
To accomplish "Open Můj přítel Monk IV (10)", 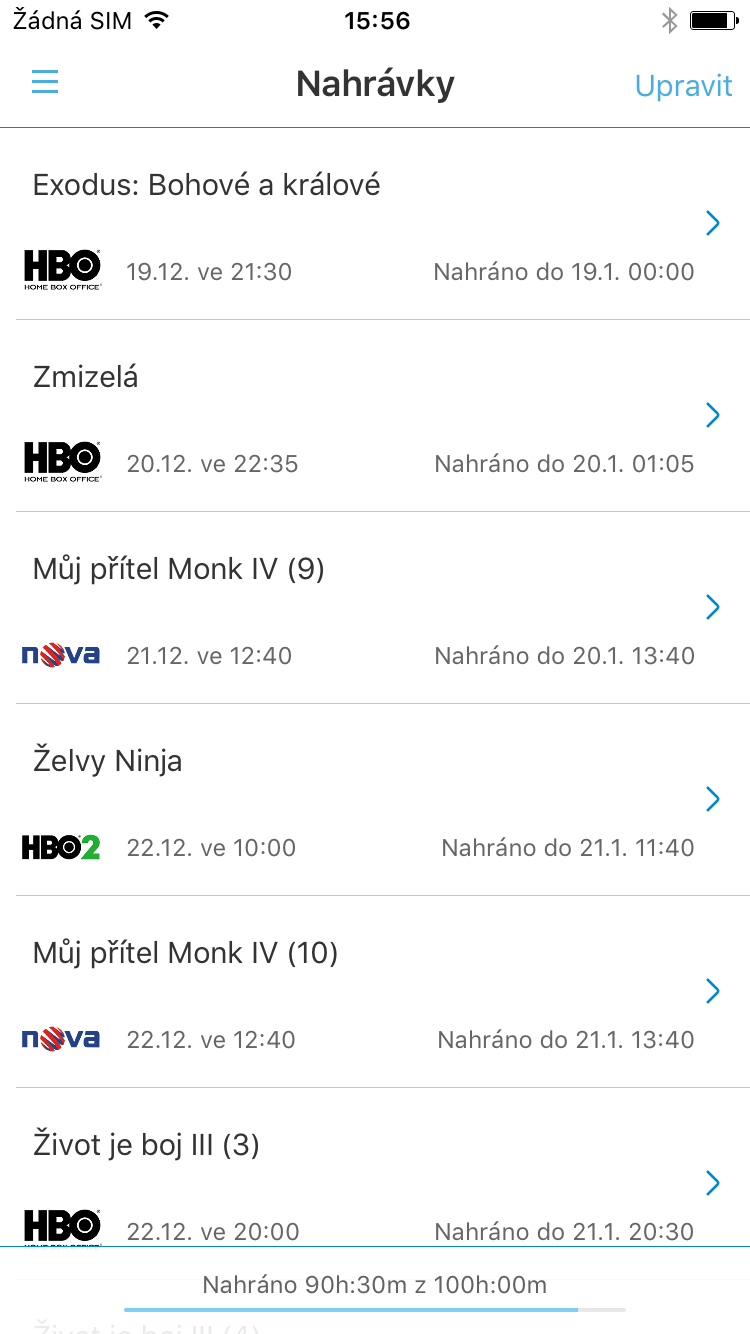I will [x=375, y=992].
